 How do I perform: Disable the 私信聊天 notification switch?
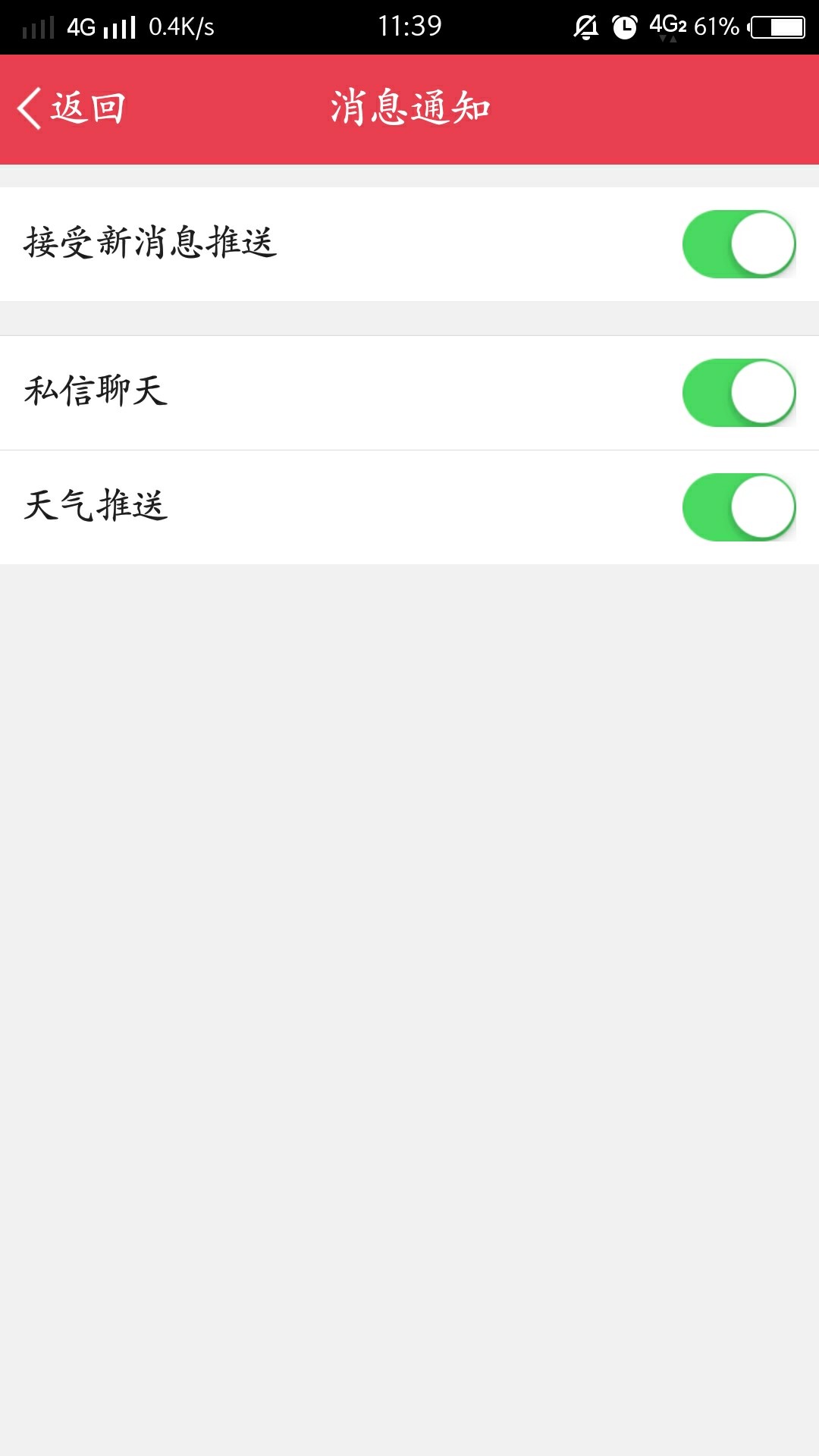point(739,393)
